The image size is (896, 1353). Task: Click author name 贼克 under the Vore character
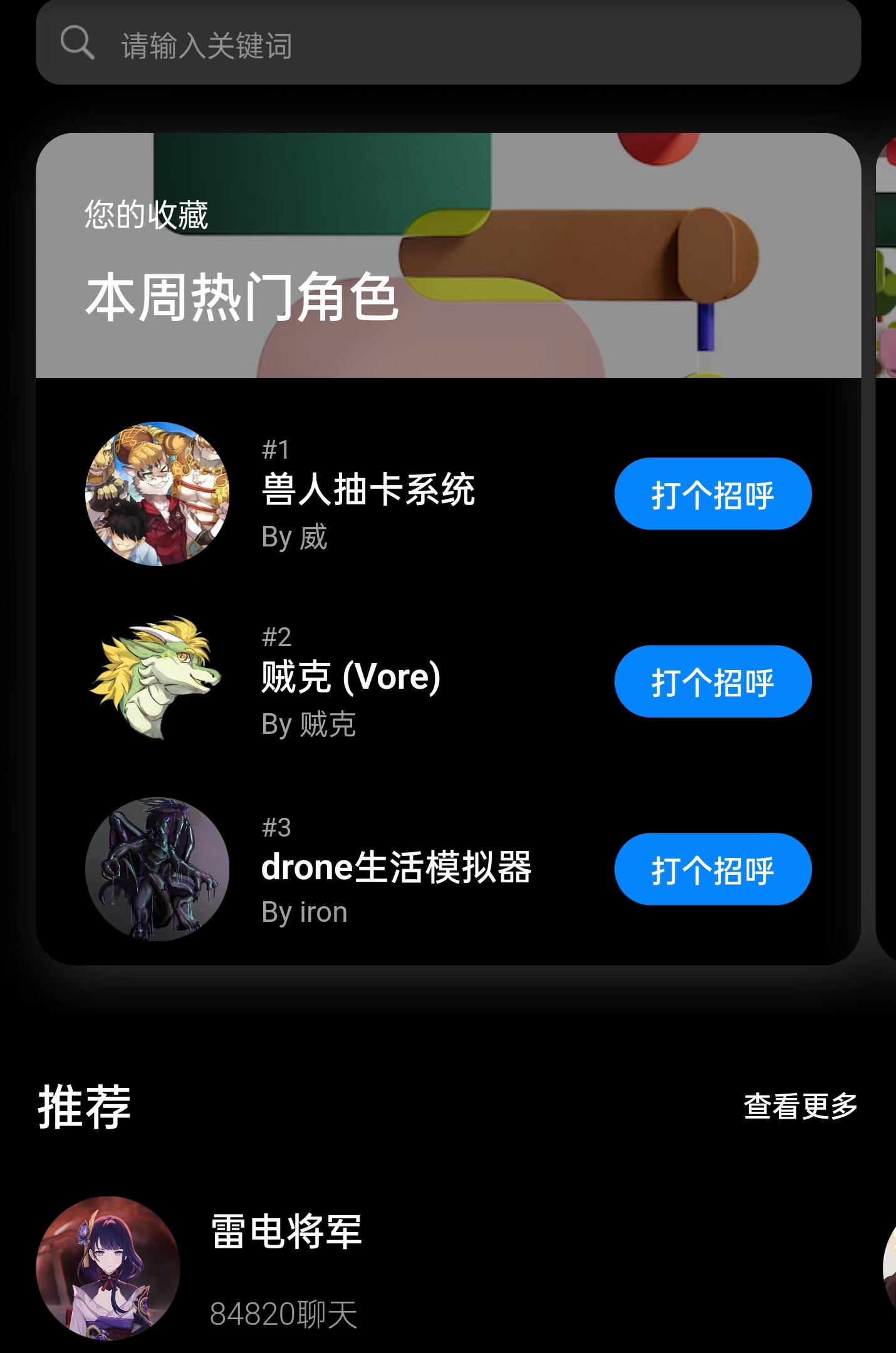tap(308, 725)
